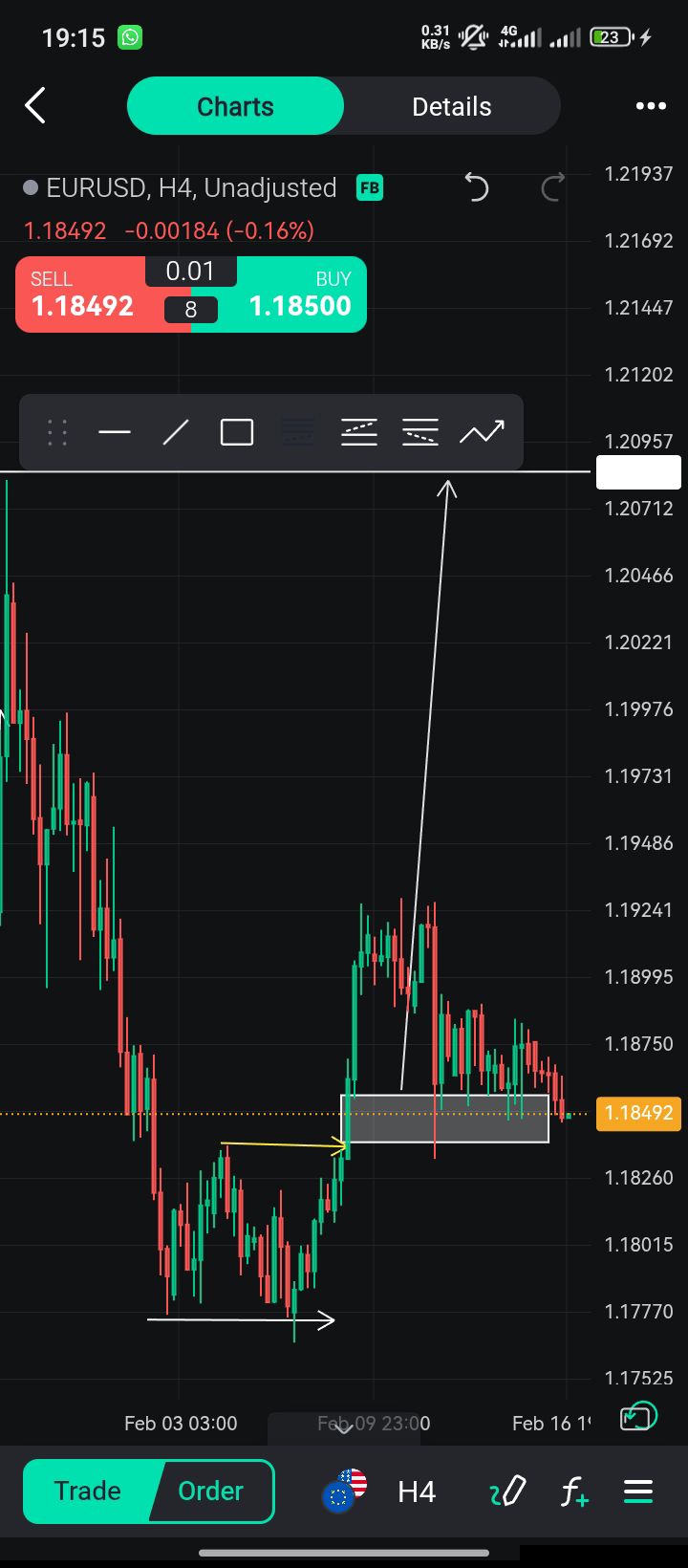Select the horizontal line drawing tool
This screenshot has height=1568, width=688.
click(115, 433)
